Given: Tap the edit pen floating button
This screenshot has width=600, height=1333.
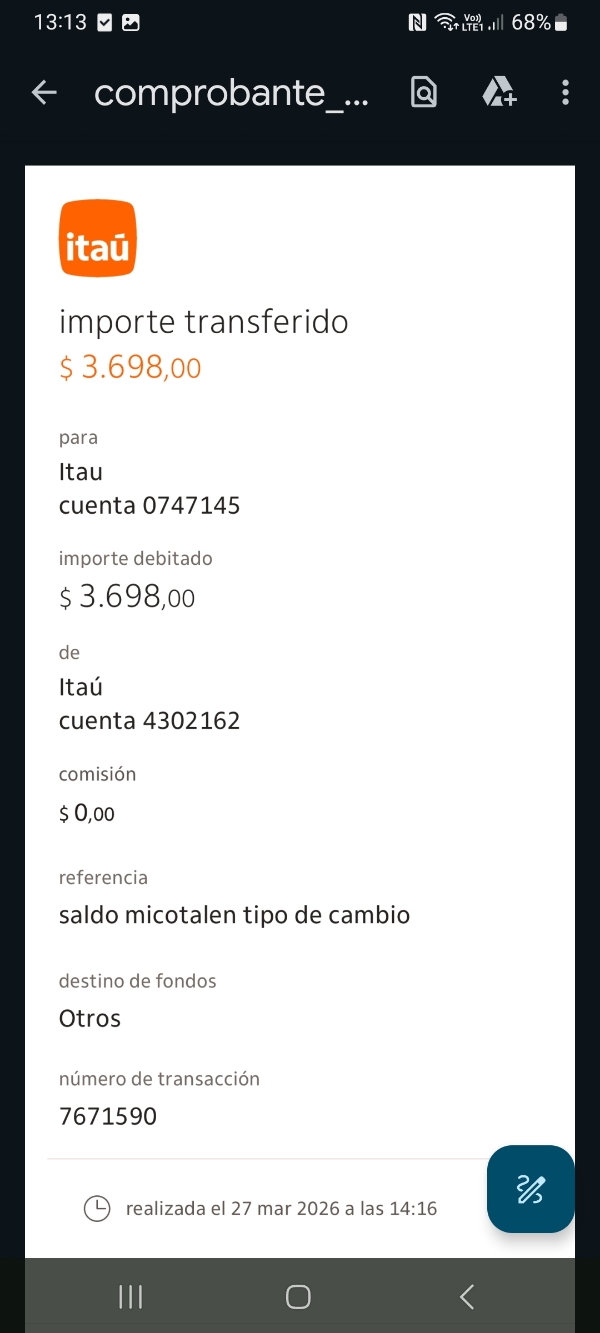Looking at the screenshot, I should pos(530,1189).
